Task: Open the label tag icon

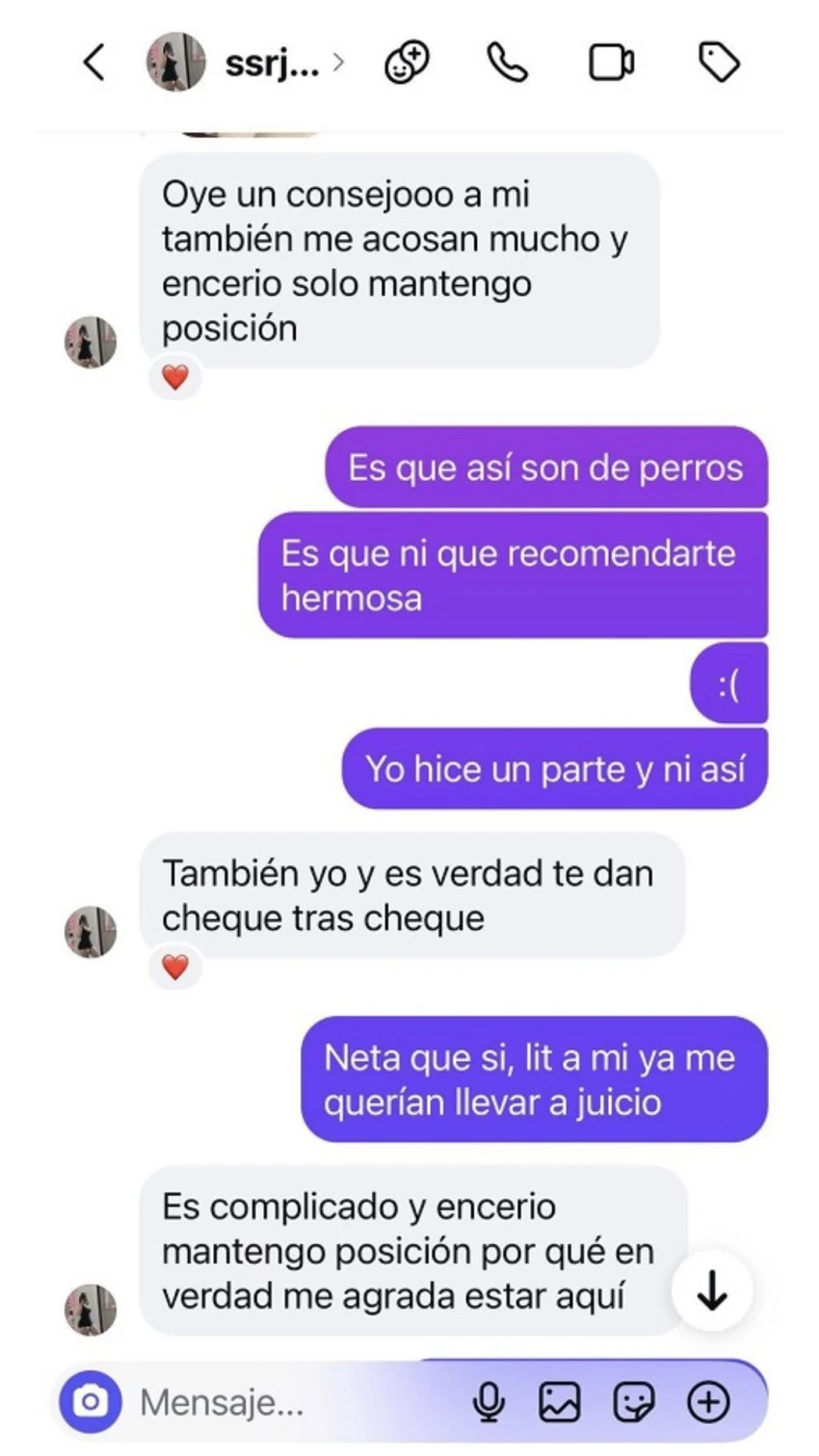Action: [x=718, y=64]
